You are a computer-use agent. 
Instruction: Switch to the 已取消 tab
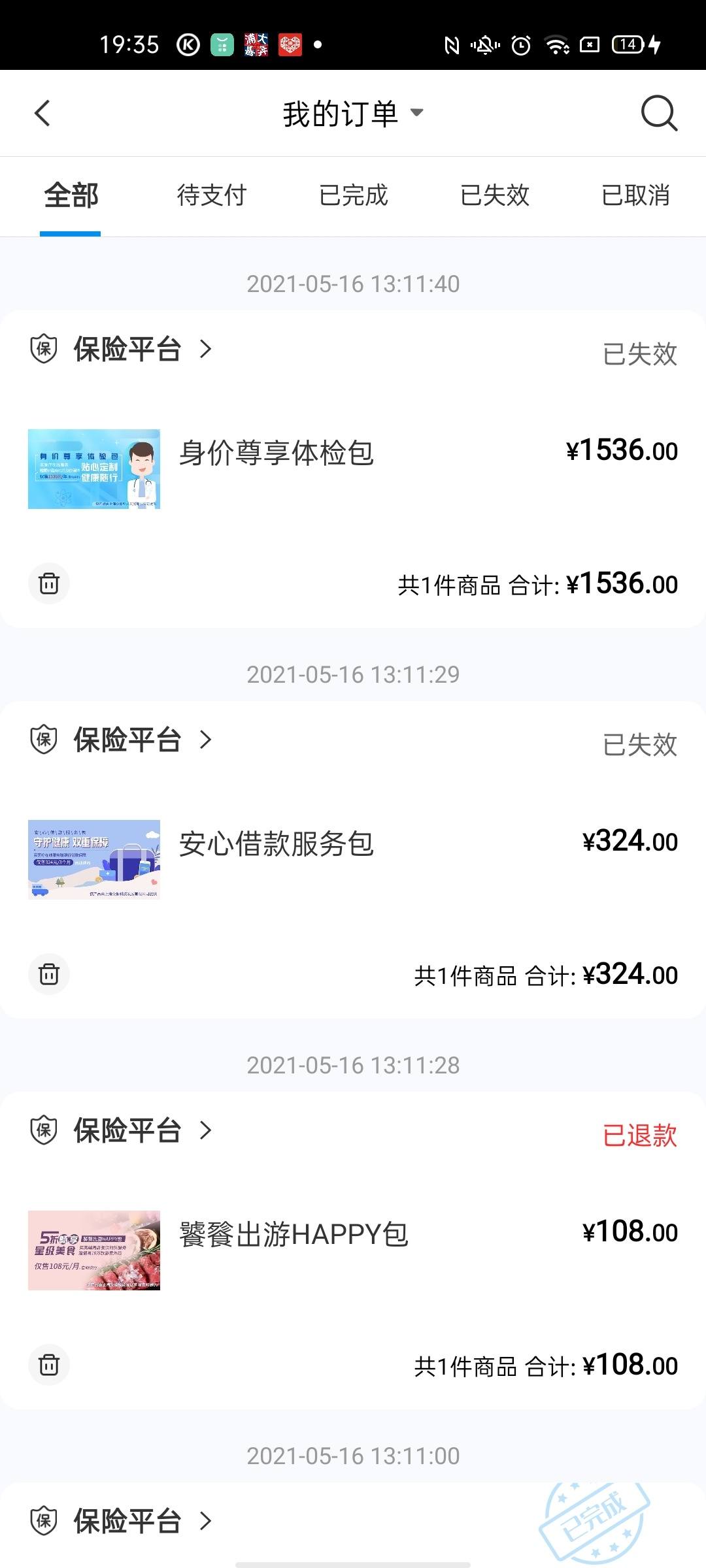[635, 195]
